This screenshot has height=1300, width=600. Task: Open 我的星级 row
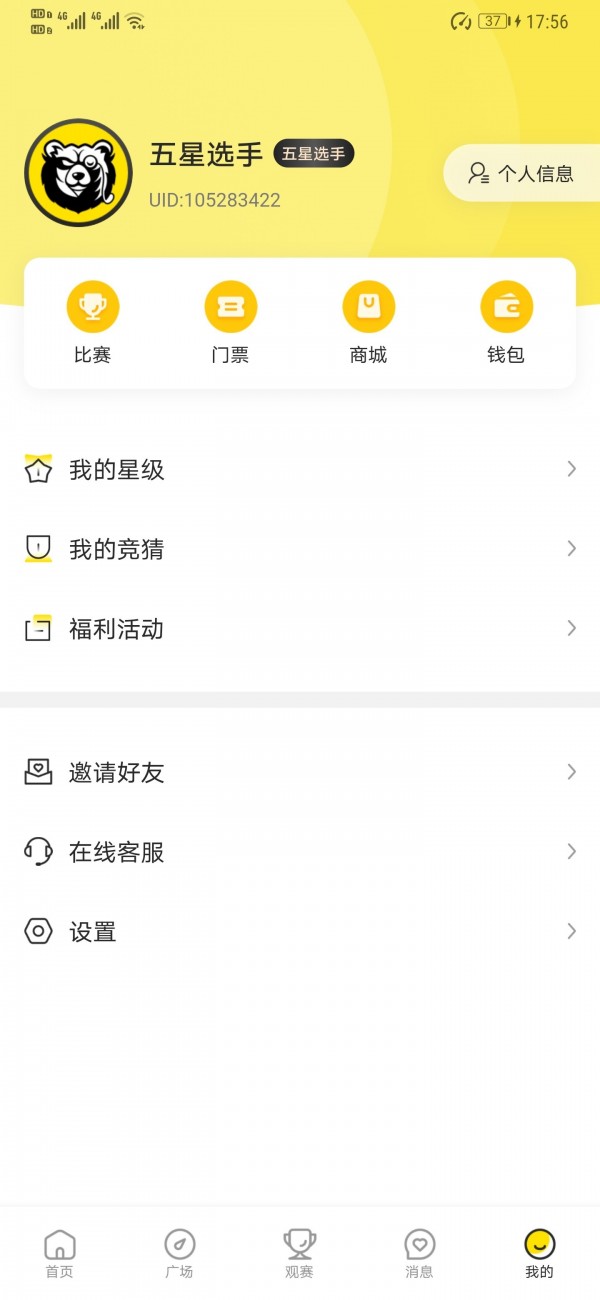pos(300,470)
